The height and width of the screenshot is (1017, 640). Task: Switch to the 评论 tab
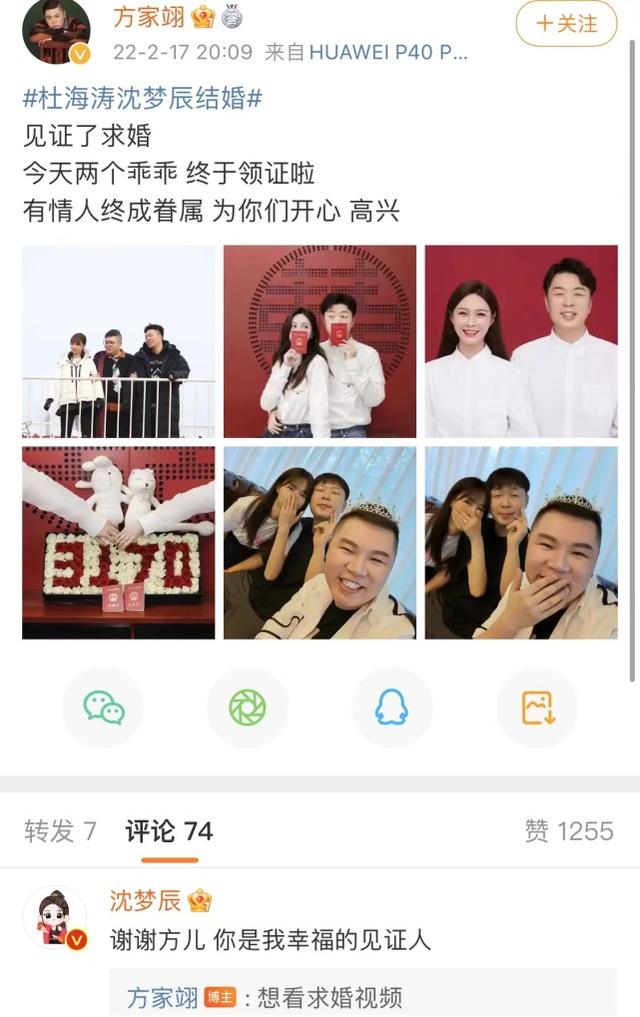pyautogui.click(x=169, y=831)
